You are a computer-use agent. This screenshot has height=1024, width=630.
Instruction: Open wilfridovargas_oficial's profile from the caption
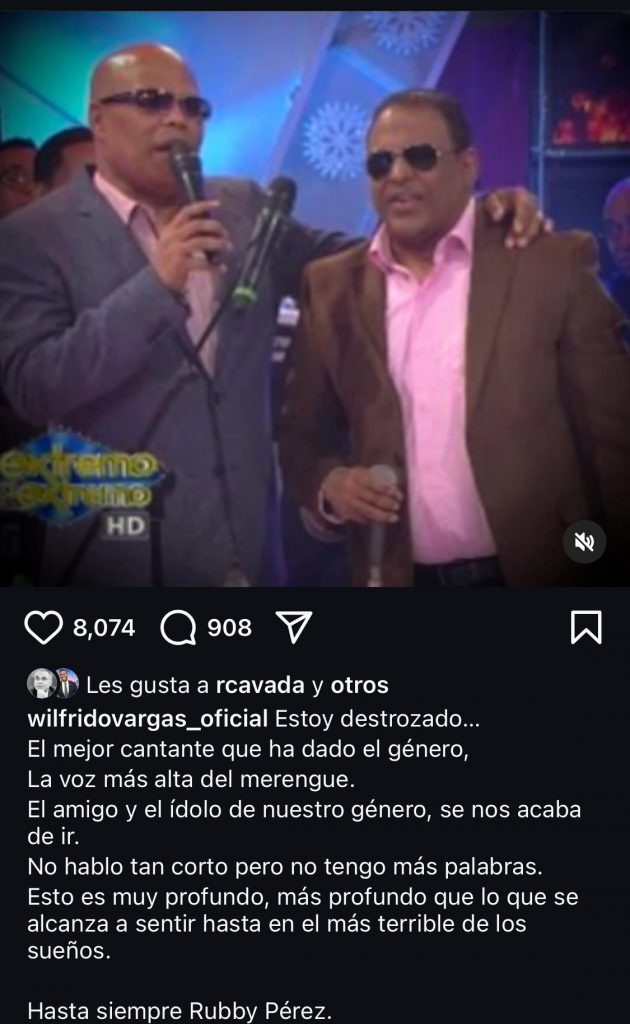pyautogui.click(x=147, y=719)
